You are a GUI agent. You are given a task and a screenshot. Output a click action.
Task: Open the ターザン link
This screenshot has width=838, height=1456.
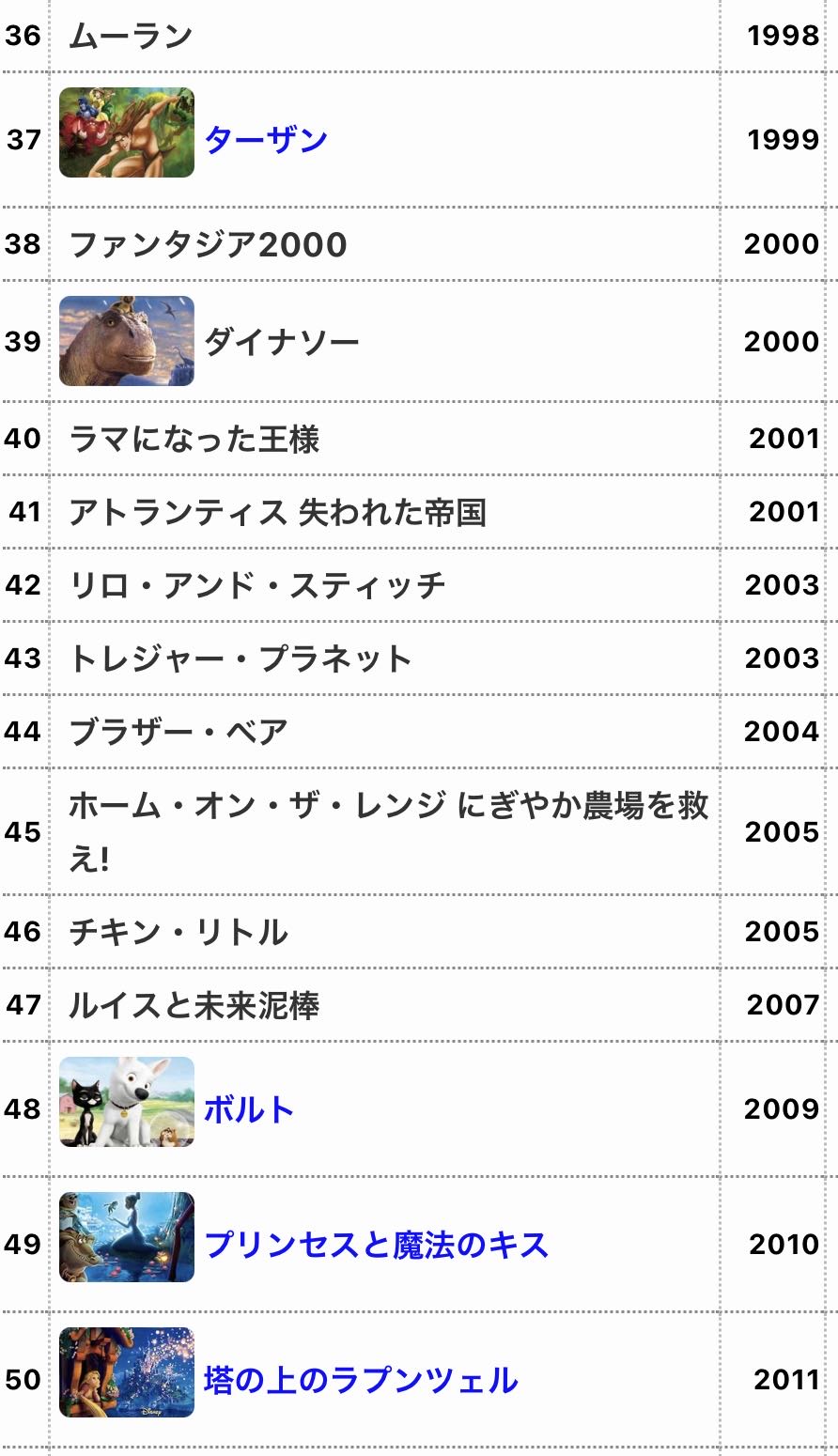point(266,140)
